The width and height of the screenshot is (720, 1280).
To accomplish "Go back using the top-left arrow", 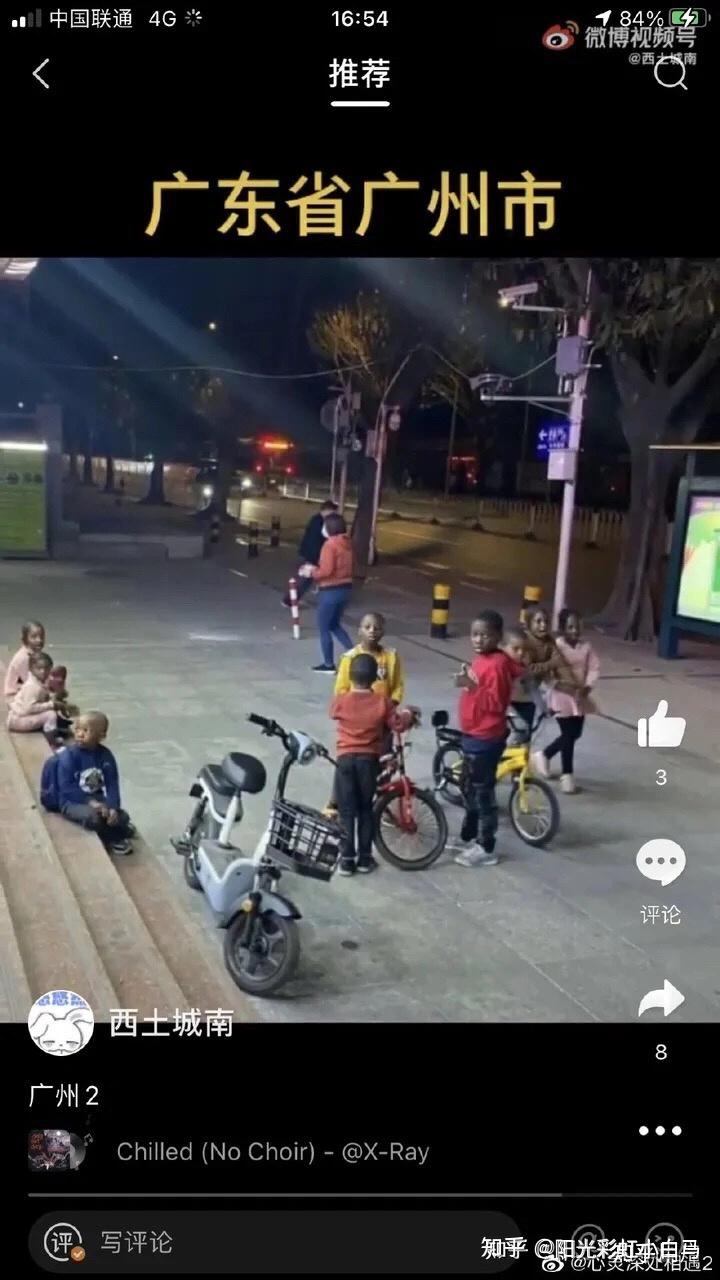I will point(41,74).
